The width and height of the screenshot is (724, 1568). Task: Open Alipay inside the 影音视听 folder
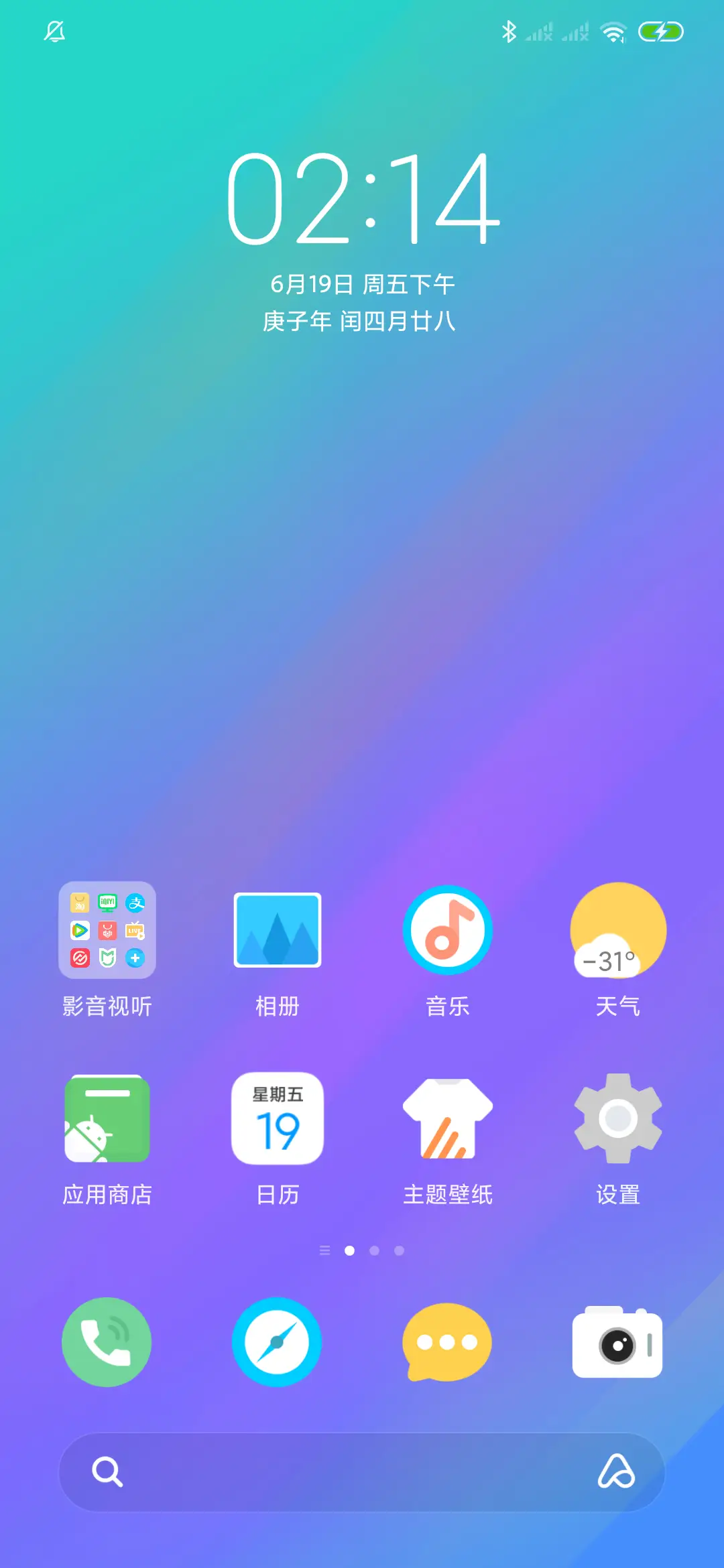click(x=137, y=903)
